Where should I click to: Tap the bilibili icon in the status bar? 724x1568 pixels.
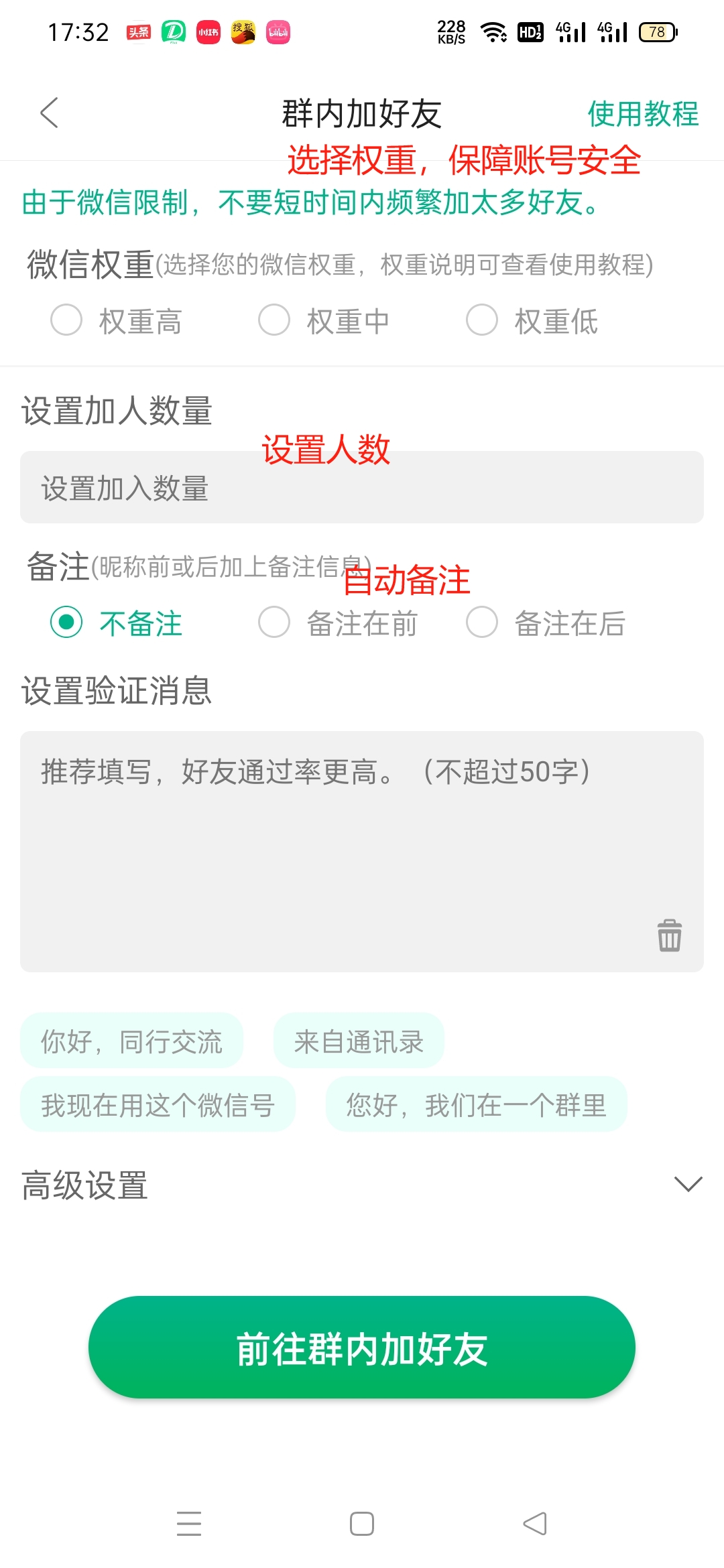[x=279, y=31]
